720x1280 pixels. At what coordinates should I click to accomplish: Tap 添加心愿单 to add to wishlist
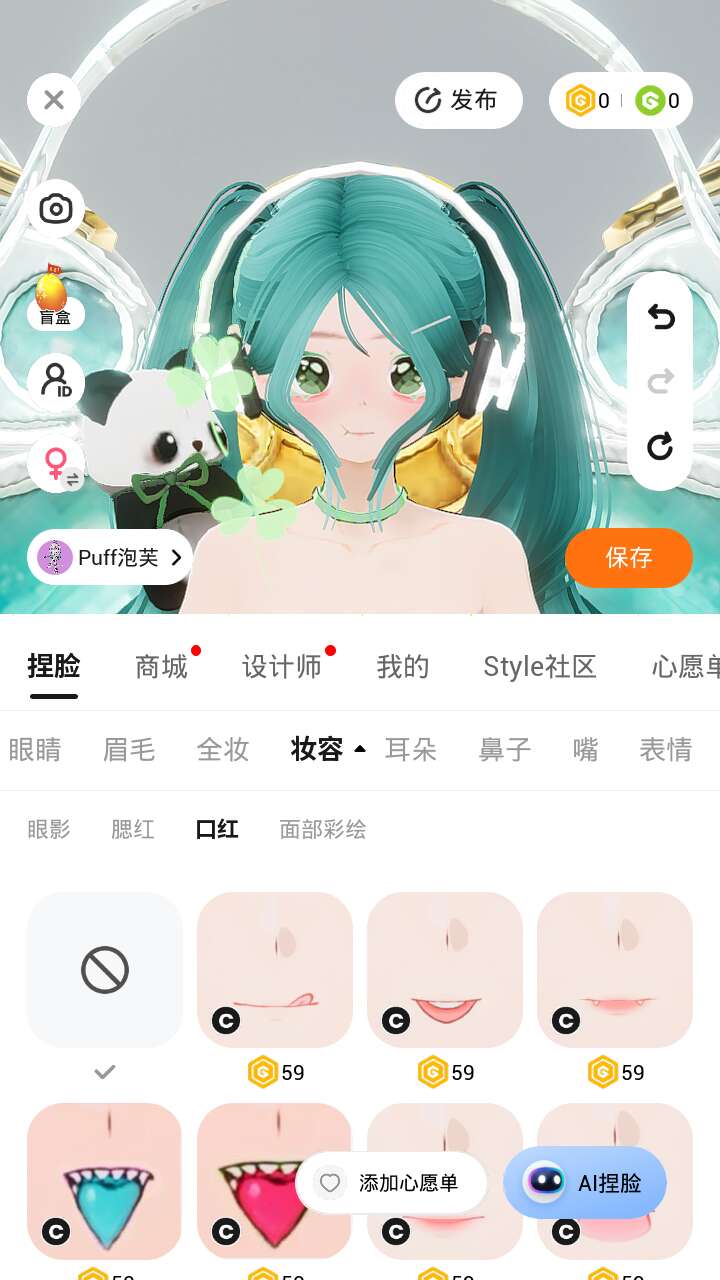point(391,1183)
